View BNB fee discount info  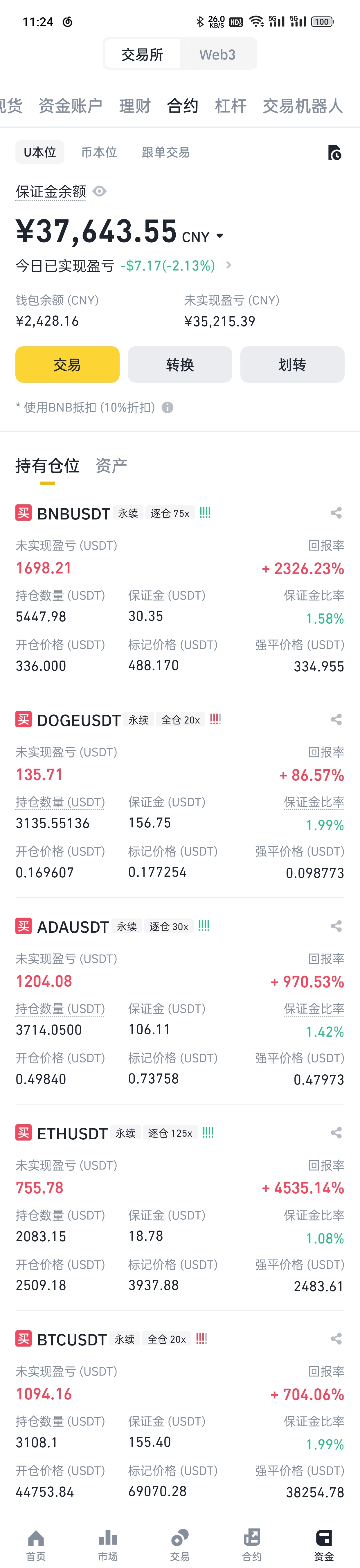168,407
